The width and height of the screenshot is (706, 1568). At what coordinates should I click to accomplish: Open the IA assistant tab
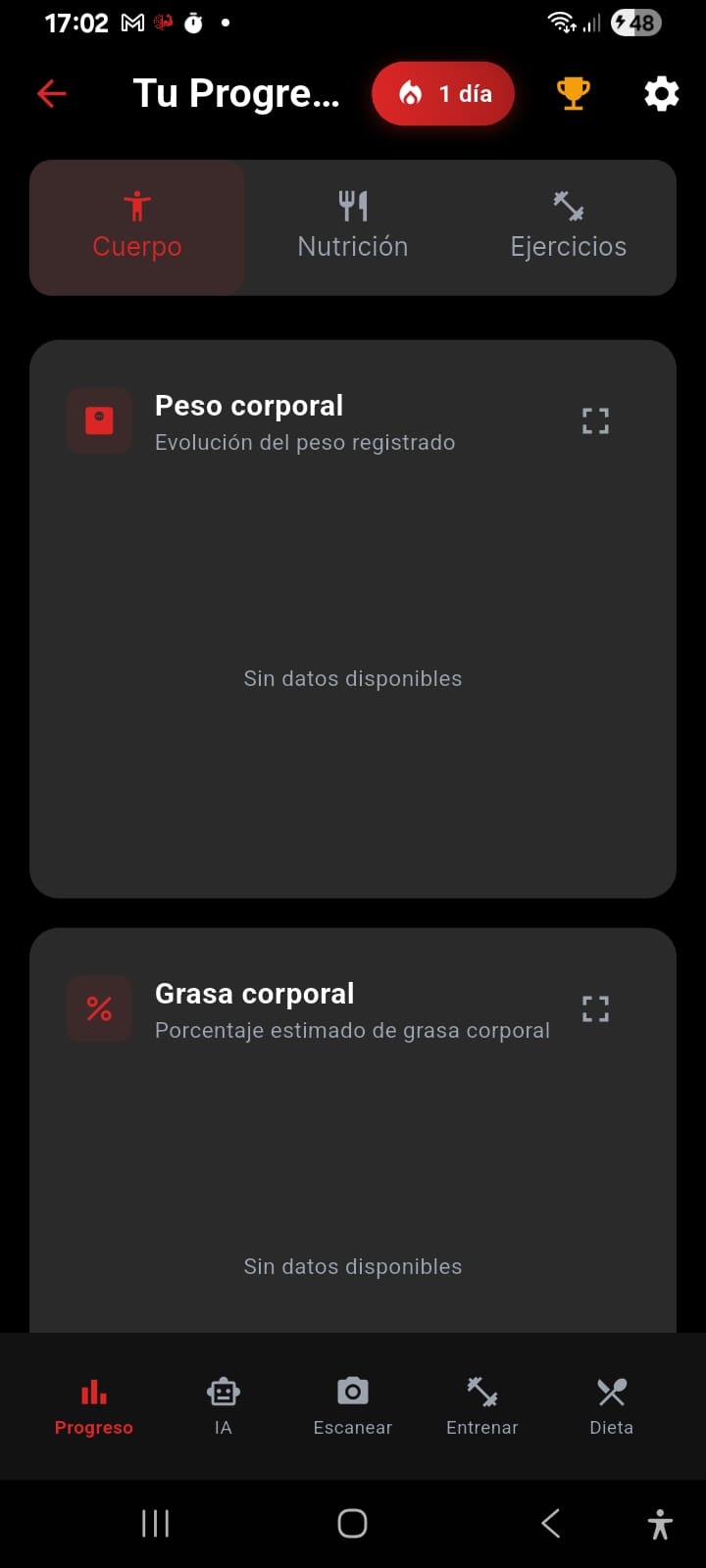pos(224,1405)
